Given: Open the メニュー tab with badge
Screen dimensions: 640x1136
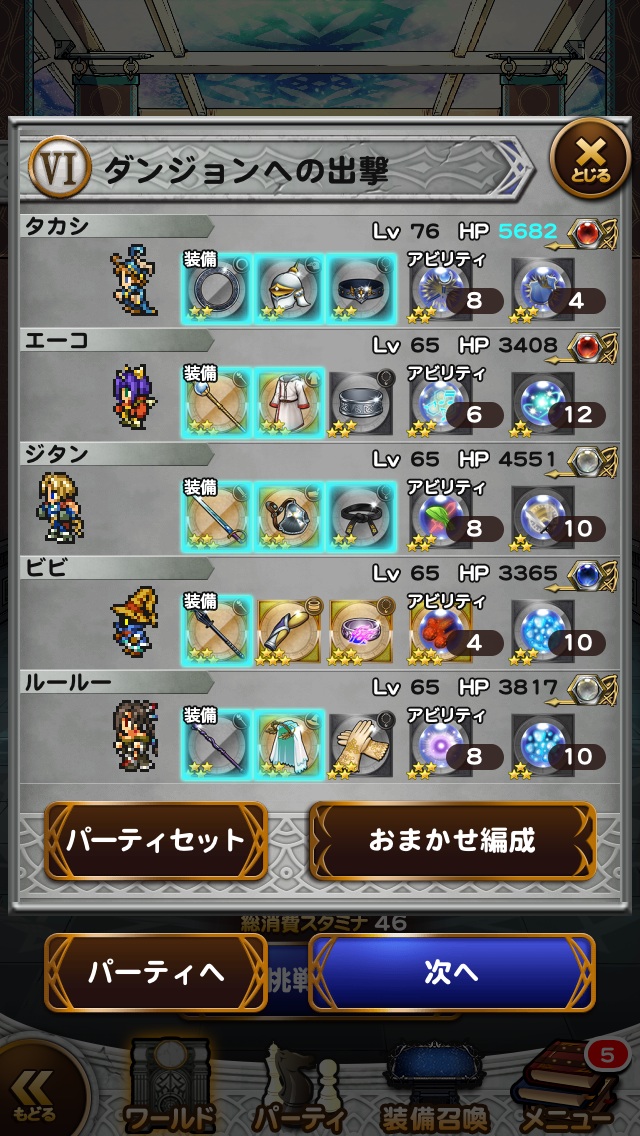Looking at the screenshot, I should tap(566, 1090).
